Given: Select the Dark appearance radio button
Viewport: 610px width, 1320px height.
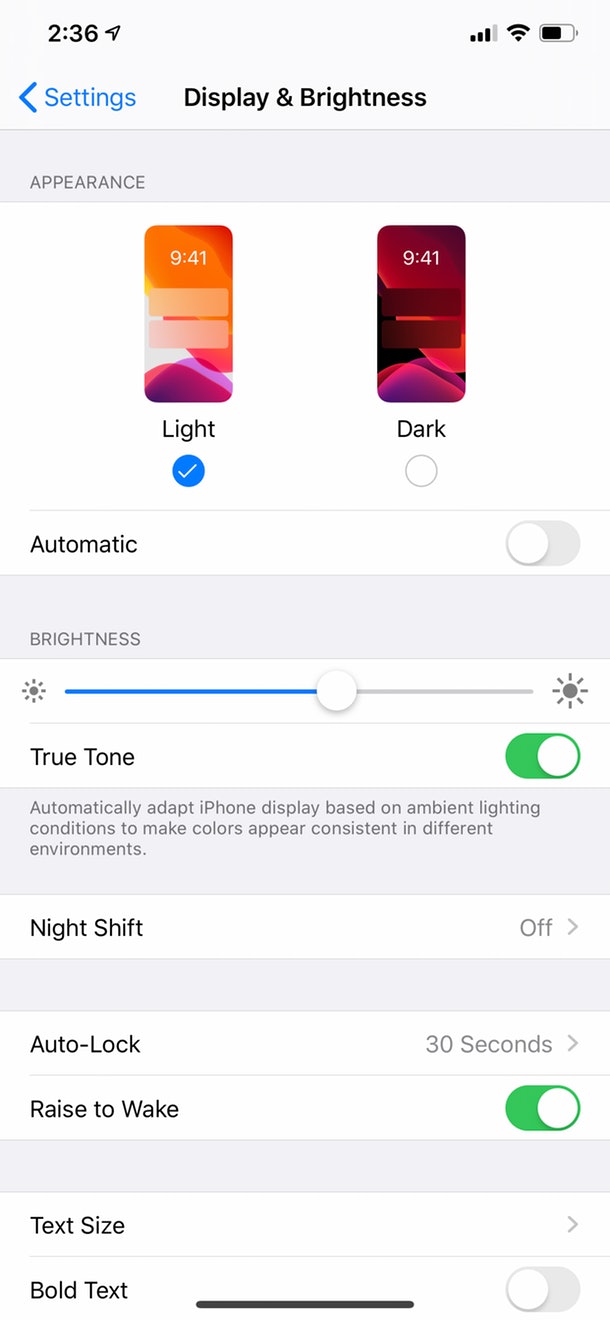Looking at the screenshot, I should point(421,471).
